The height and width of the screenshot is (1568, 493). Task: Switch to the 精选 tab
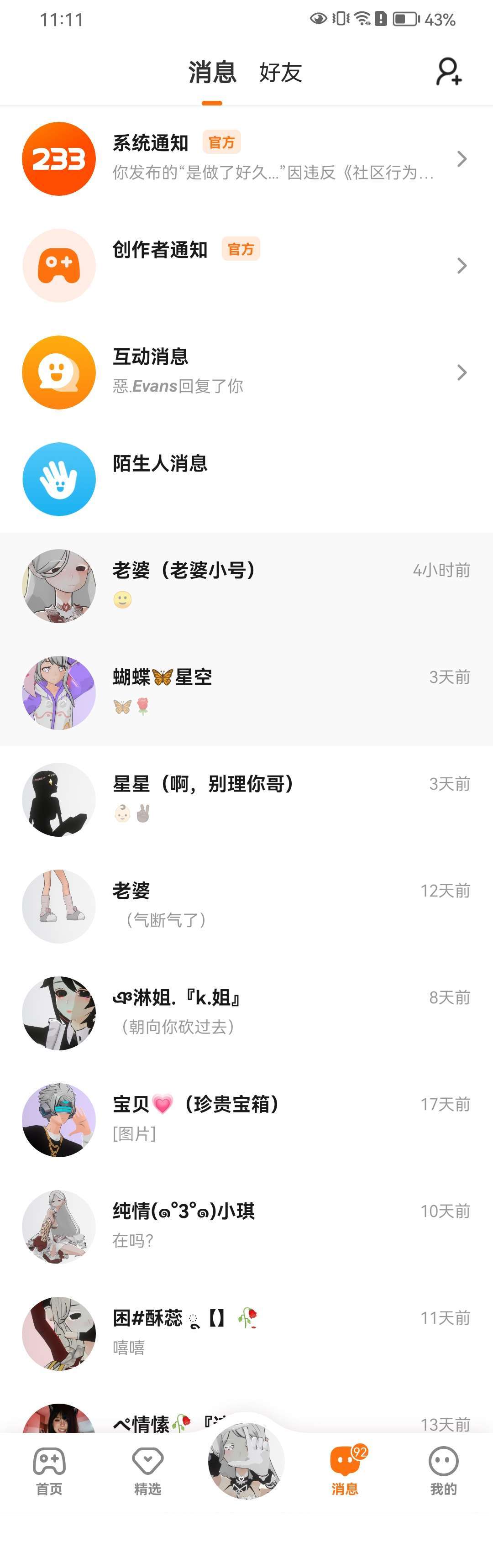click(148, 1471)
